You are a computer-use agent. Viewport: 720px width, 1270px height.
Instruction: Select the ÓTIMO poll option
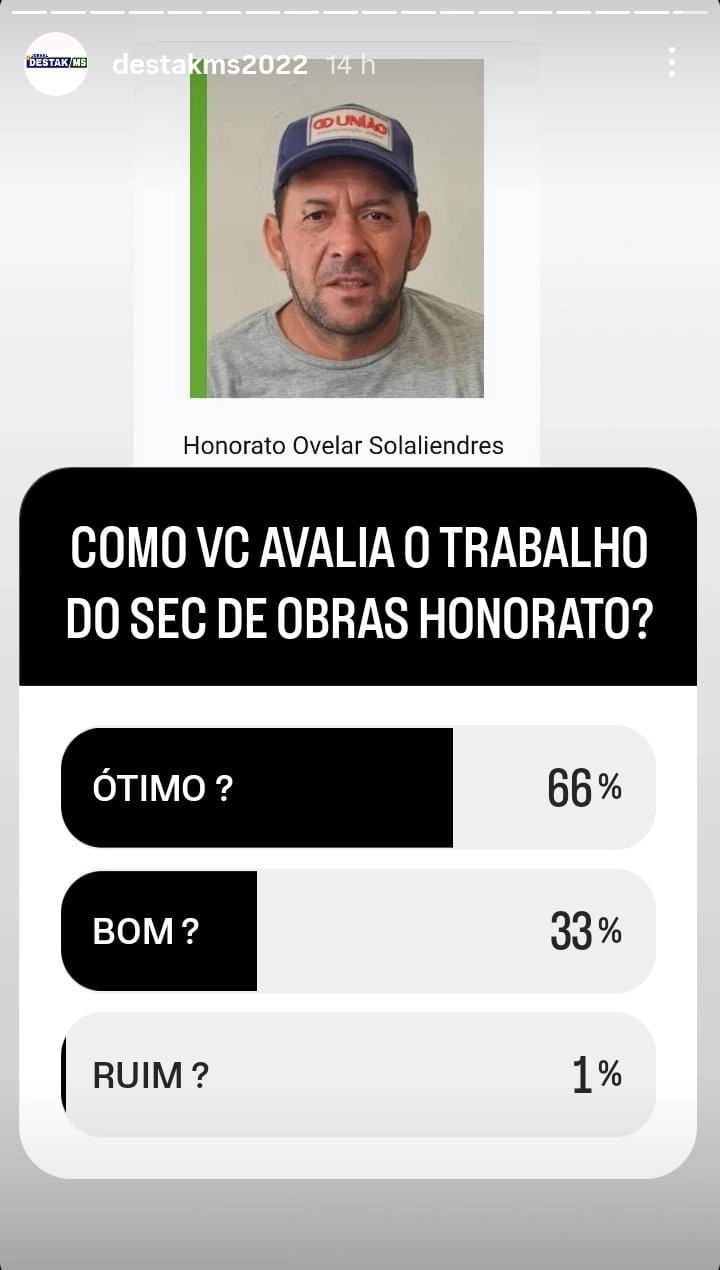358,788
